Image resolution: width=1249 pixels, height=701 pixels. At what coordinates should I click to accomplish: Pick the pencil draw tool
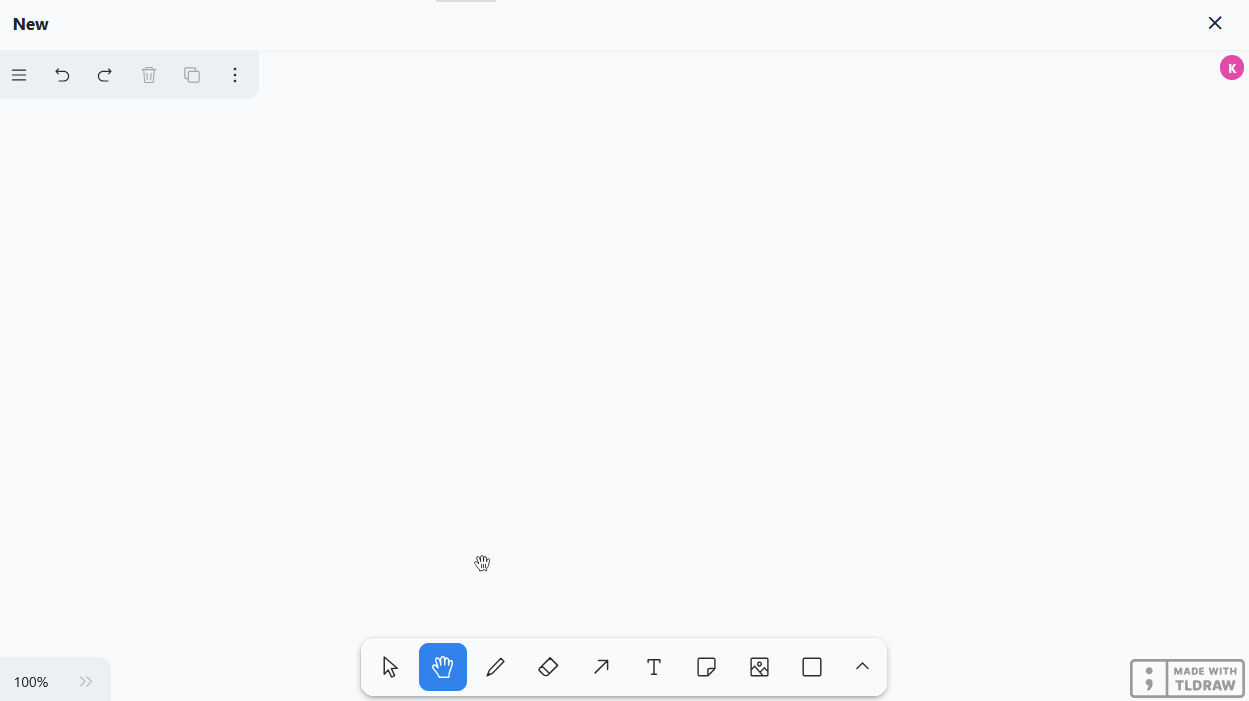point(495,667)
